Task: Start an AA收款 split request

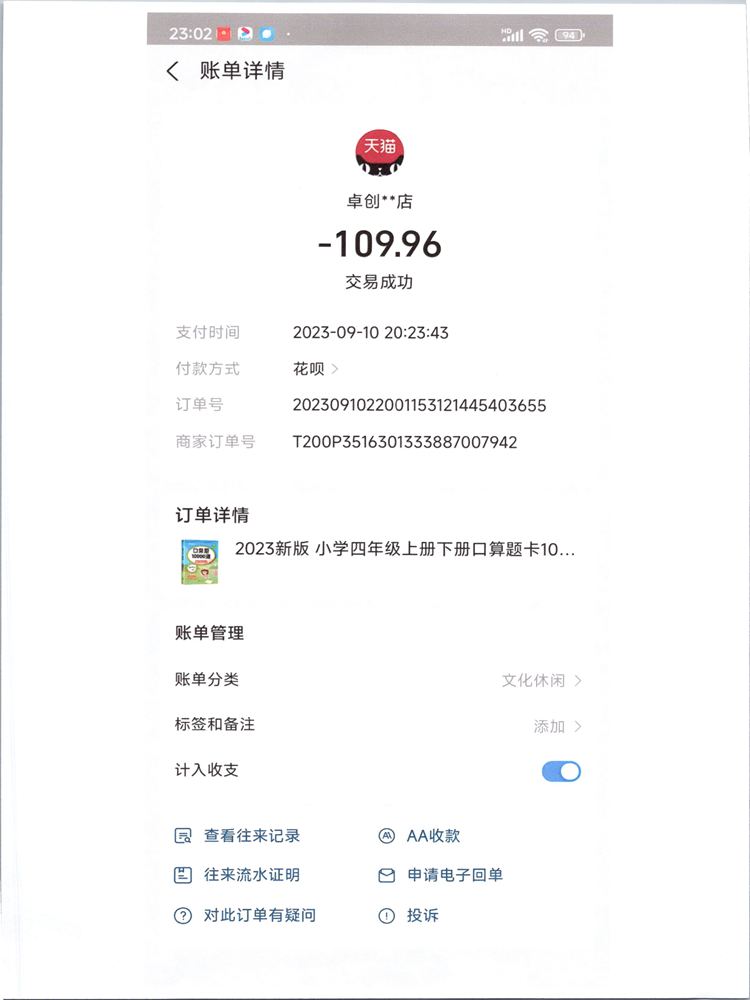Action: click(432, 836)
